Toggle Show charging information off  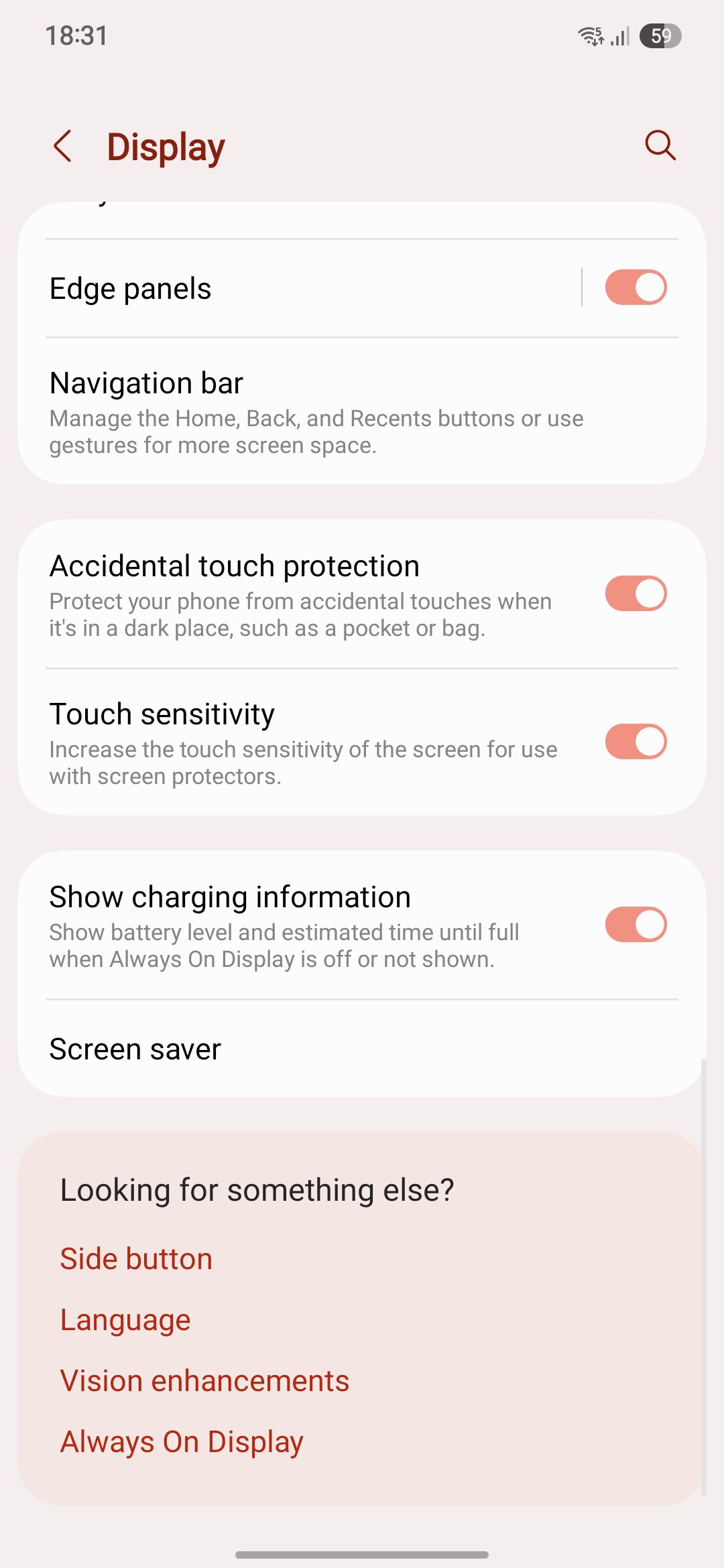[635, 925]
